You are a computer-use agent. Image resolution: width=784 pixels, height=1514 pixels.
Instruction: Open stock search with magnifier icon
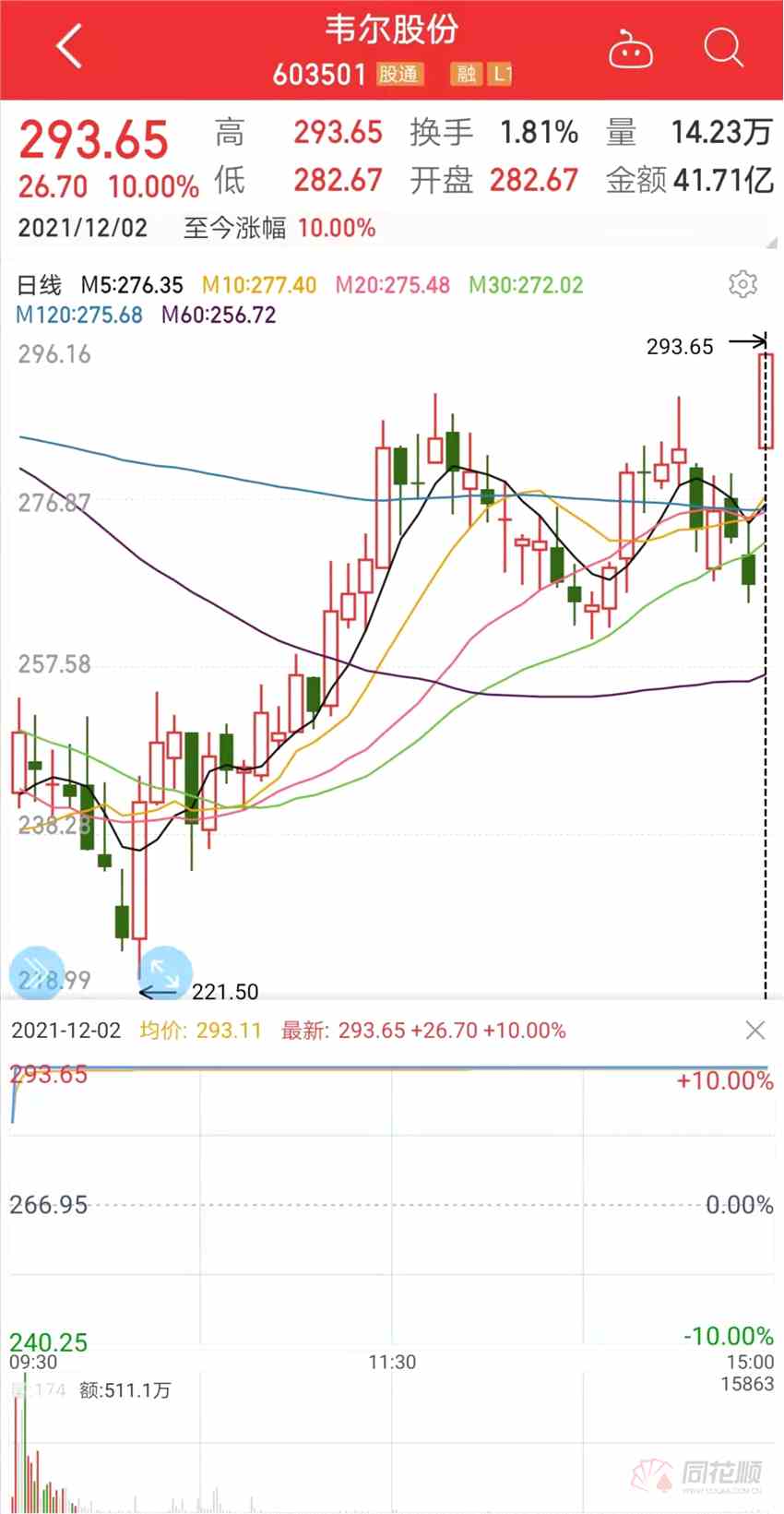[723, 47]
